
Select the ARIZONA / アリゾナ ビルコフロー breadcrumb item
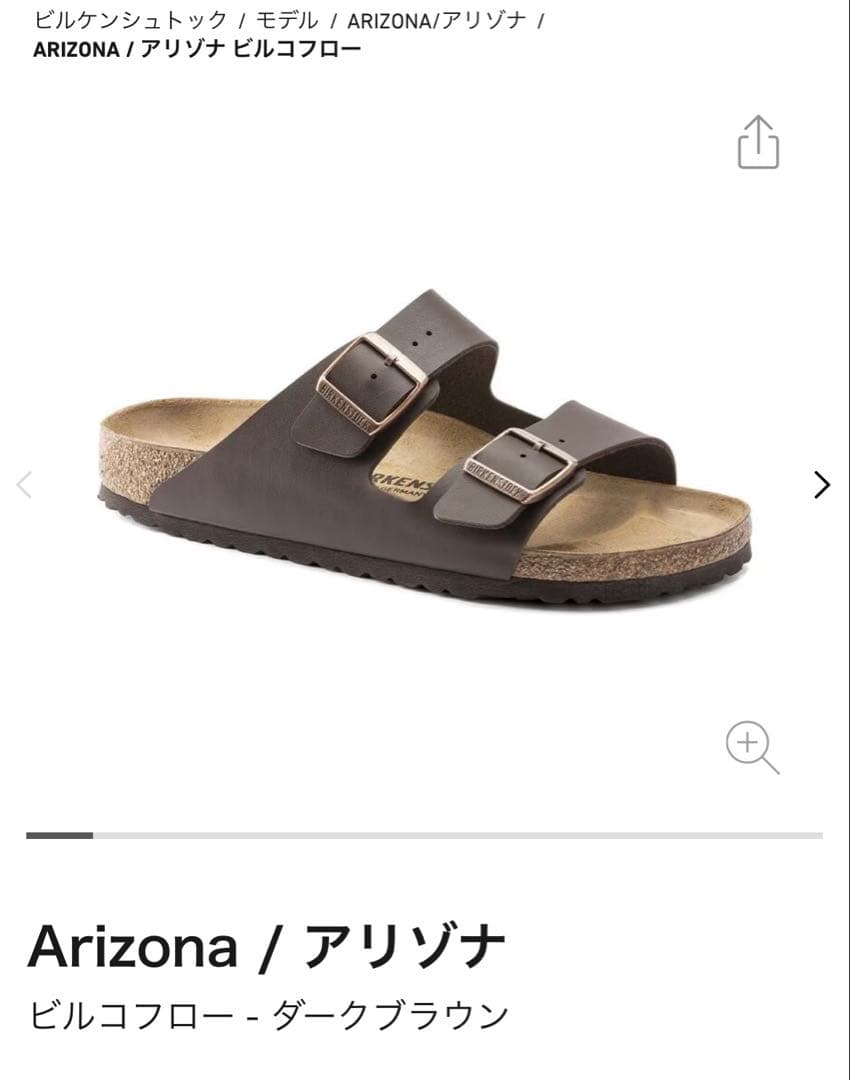195,49
